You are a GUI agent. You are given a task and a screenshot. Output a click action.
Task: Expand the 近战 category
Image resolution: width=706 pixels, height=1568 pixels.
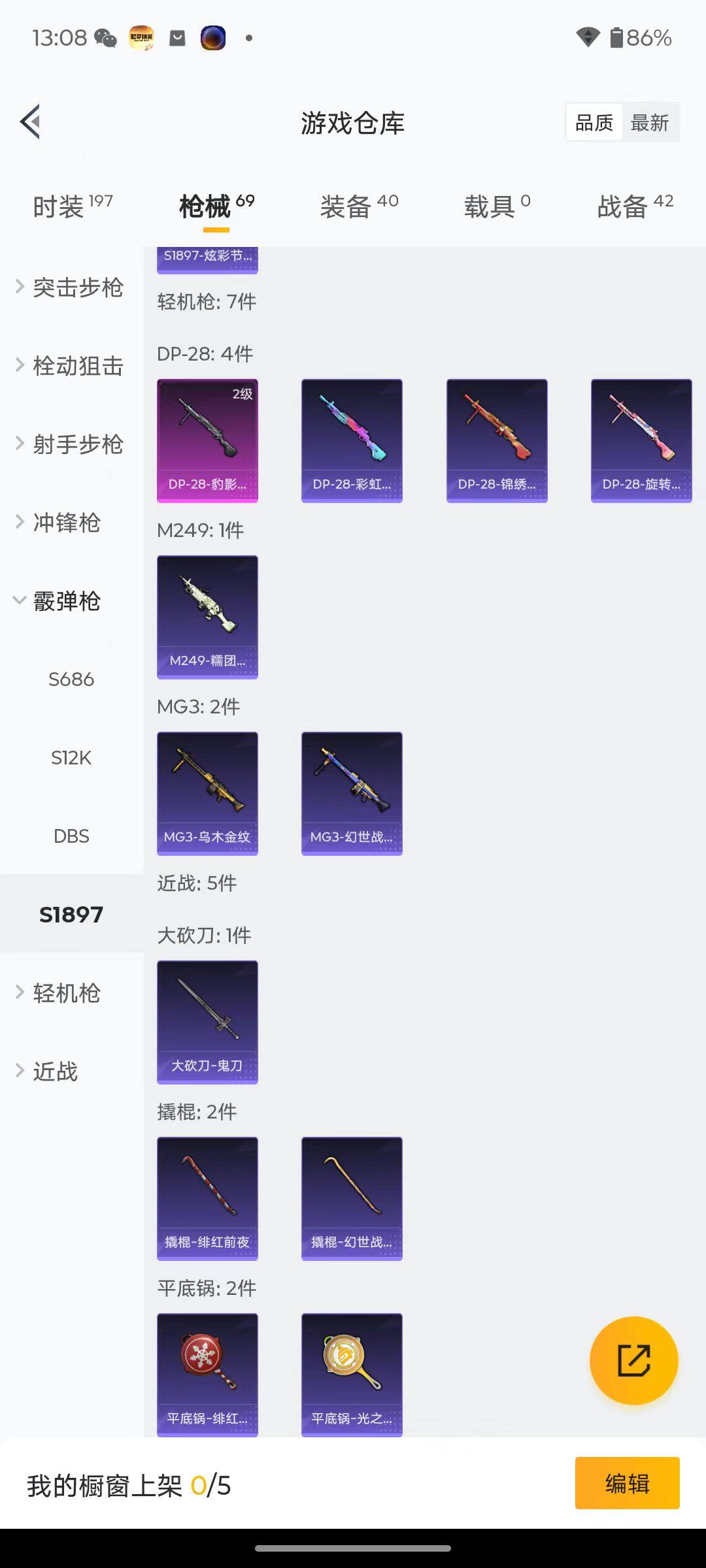[56, 1071]
